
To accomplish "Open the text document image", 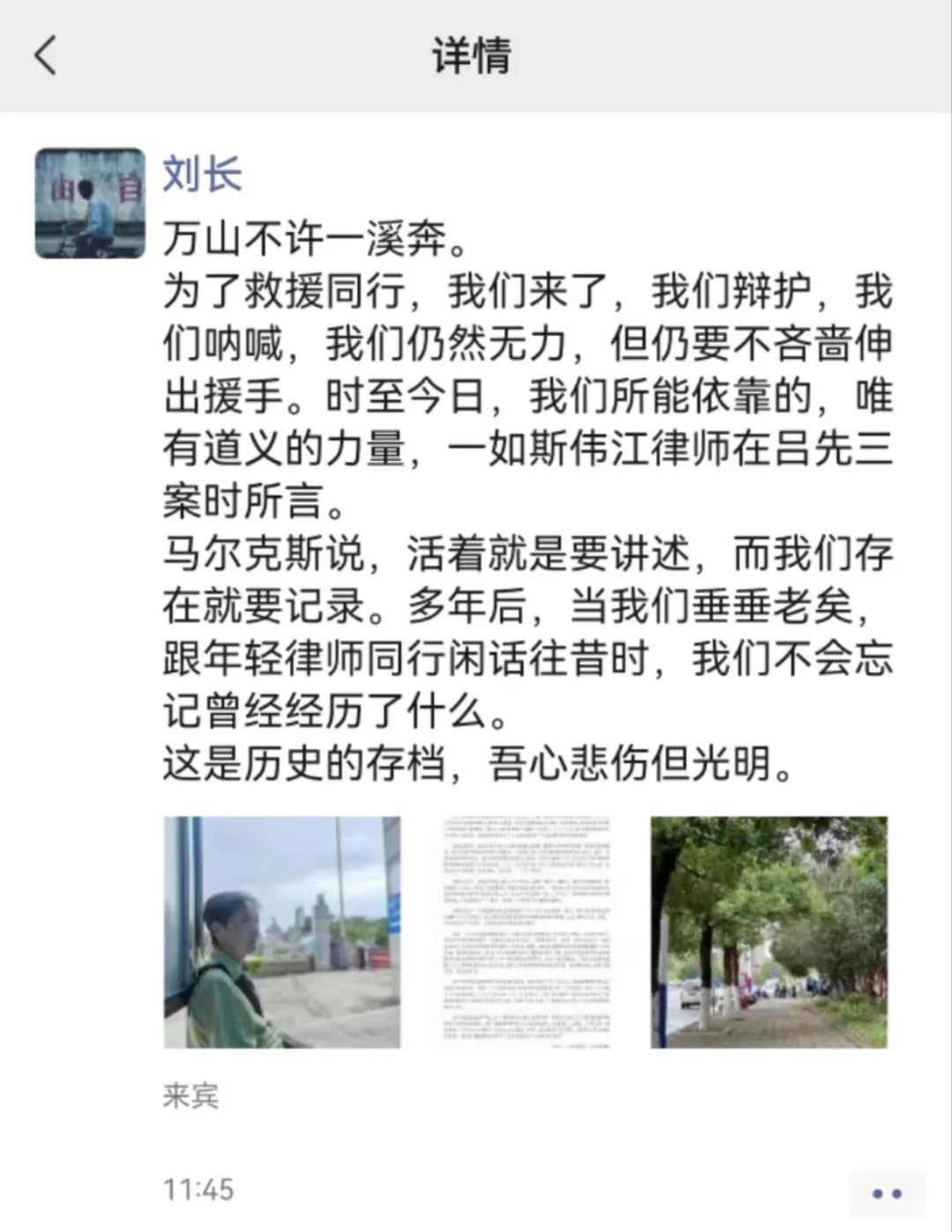I will (x=525, y=931).
